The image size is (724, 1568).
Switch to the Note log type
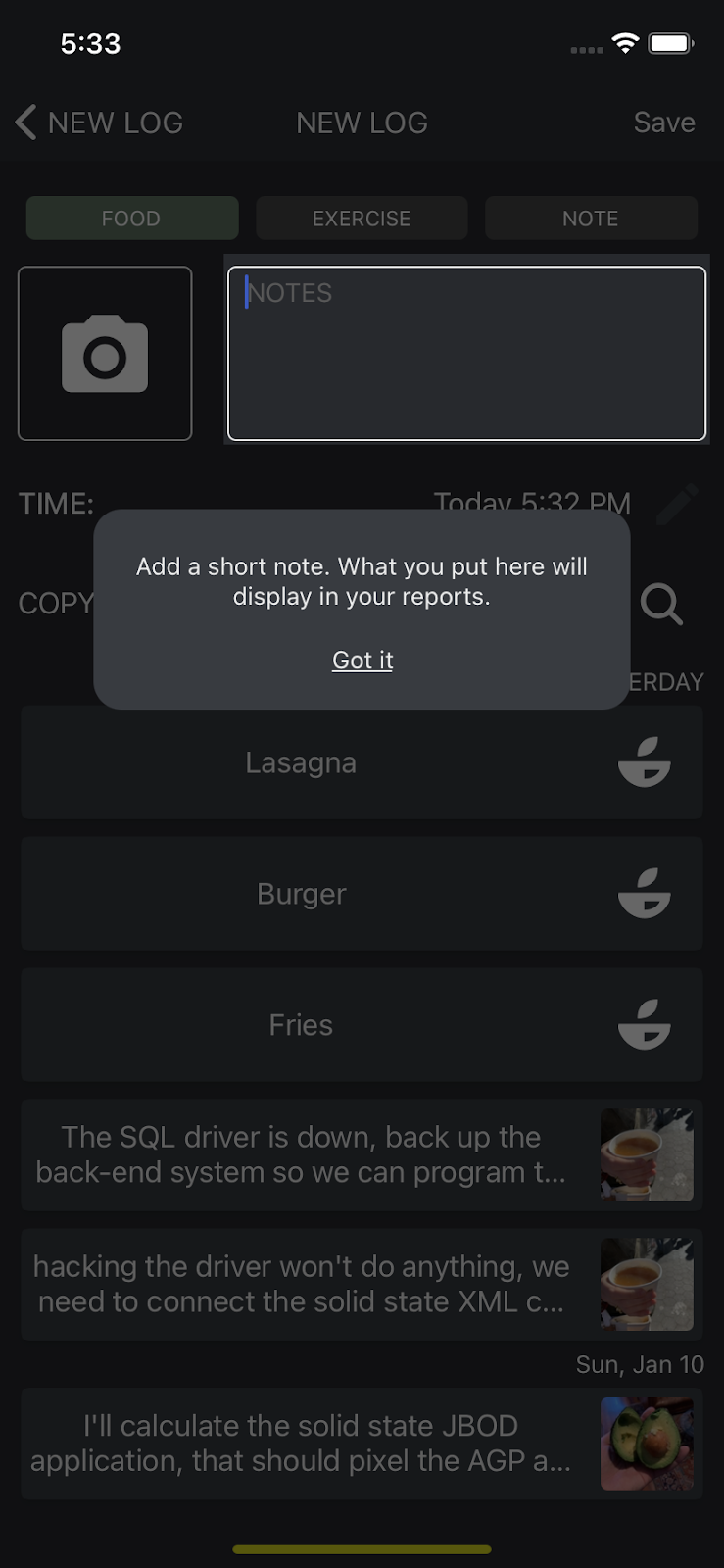click(591, 219)
